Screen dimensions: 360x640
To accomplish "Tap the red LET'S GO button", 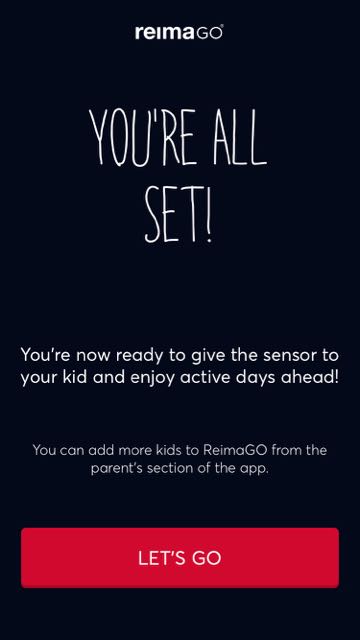I will [180, 558].
